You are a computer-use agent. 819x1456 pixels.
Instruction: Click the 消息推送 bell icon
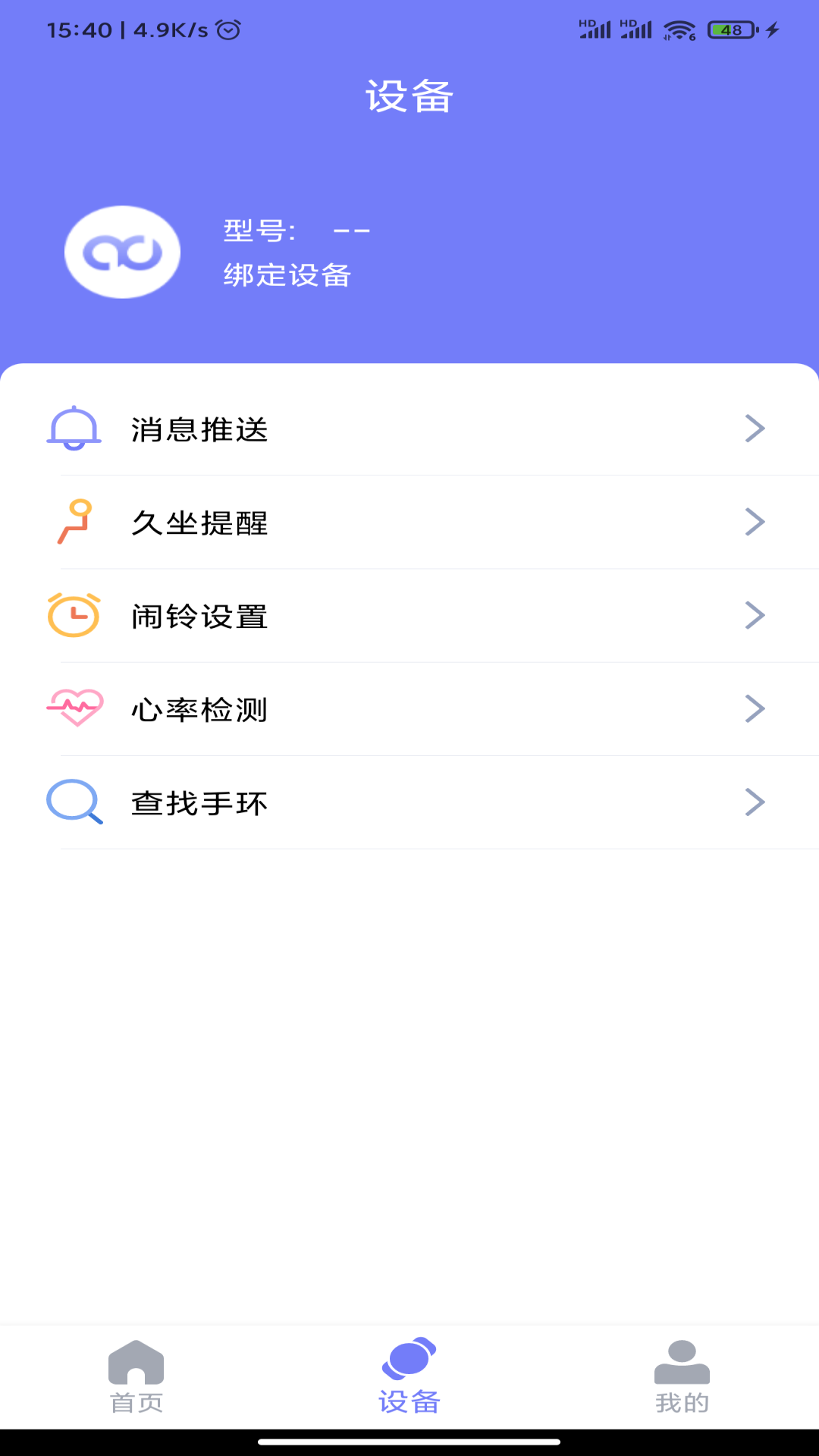click(73, 430)
